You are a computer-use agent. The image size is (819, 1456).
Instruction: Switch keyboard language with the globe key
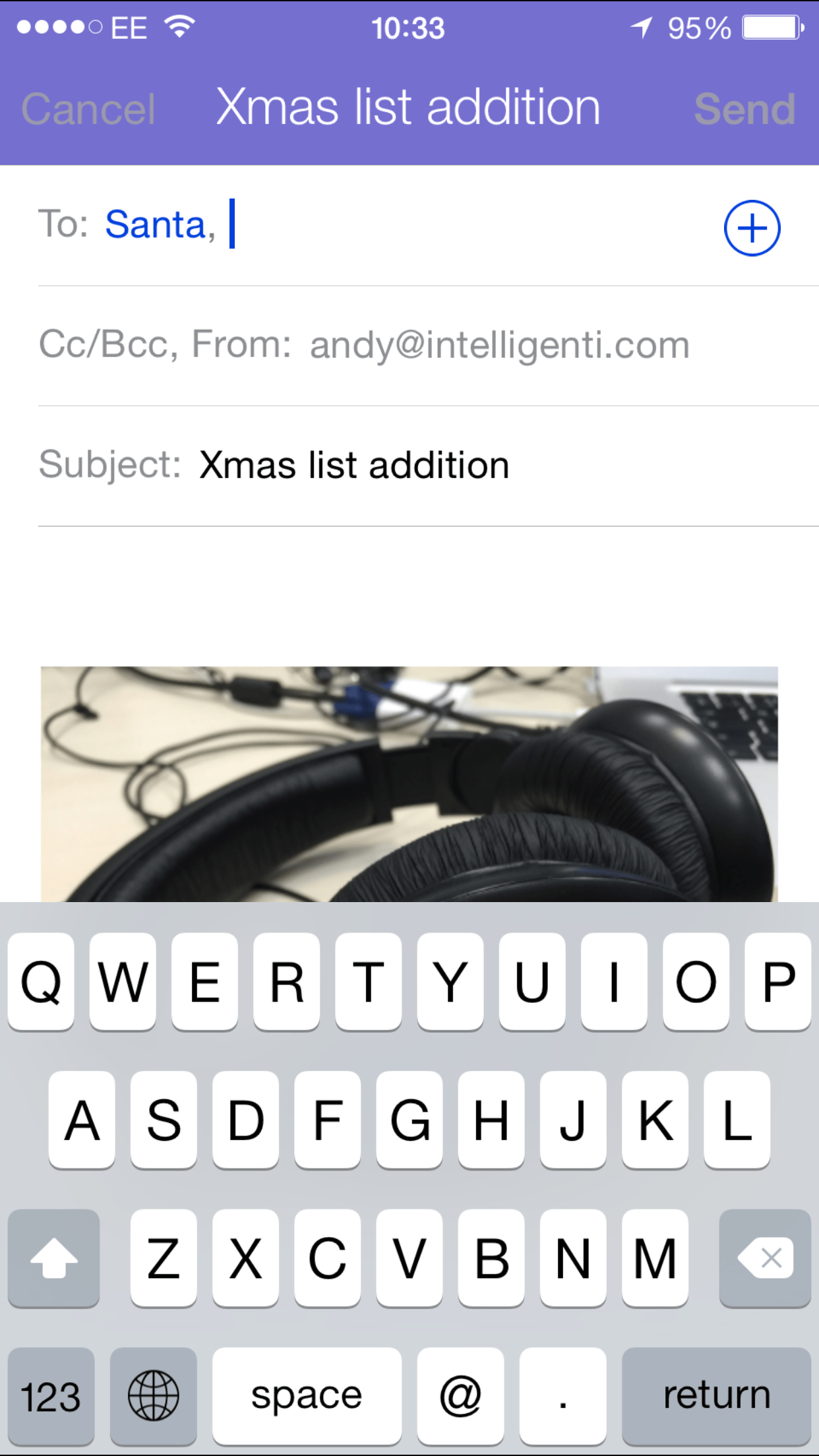153,1396
